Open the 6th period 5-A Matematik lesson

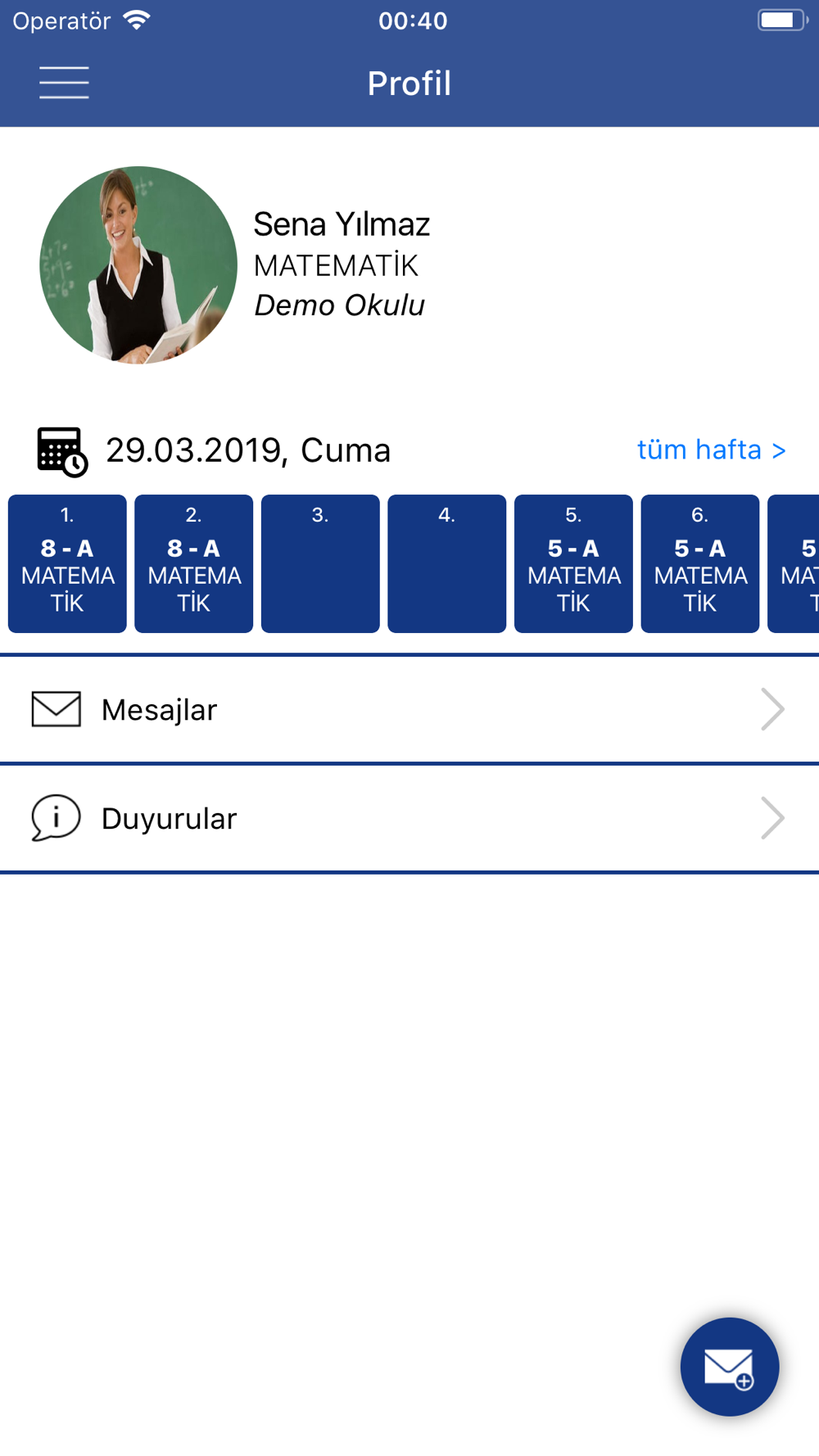[x=699, y=563]
